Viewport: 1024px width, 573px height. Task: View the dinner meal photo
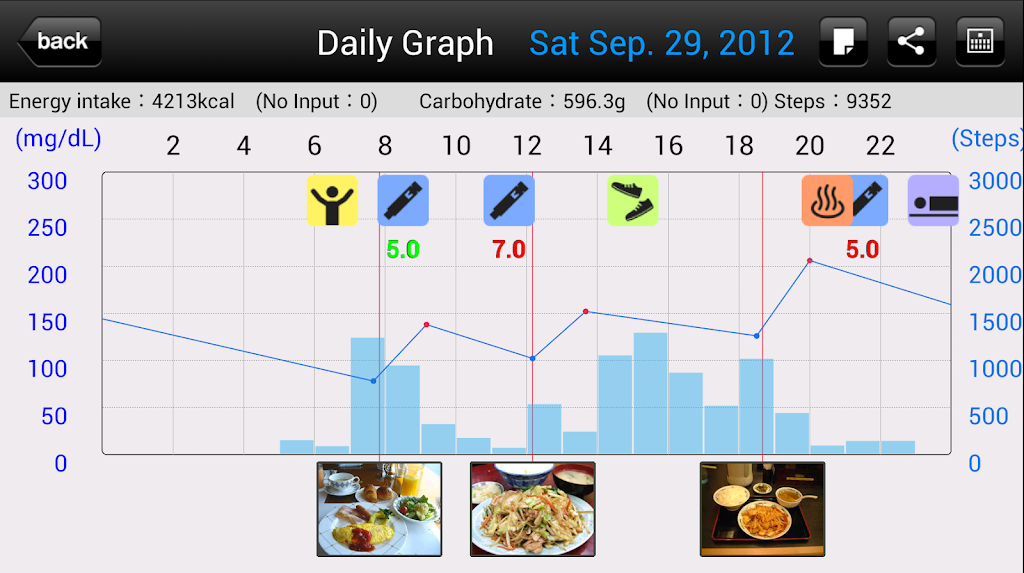click(x=762, y=509)
